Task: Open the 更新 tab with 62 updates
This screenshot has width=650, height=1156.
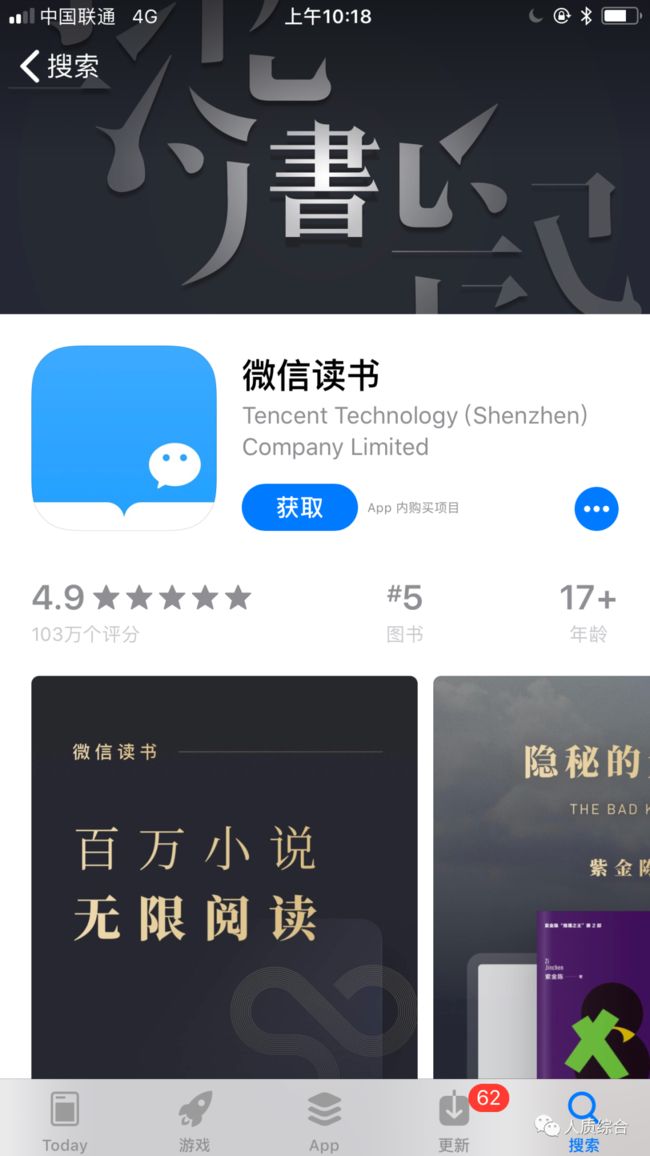Action: (455, 1121)
